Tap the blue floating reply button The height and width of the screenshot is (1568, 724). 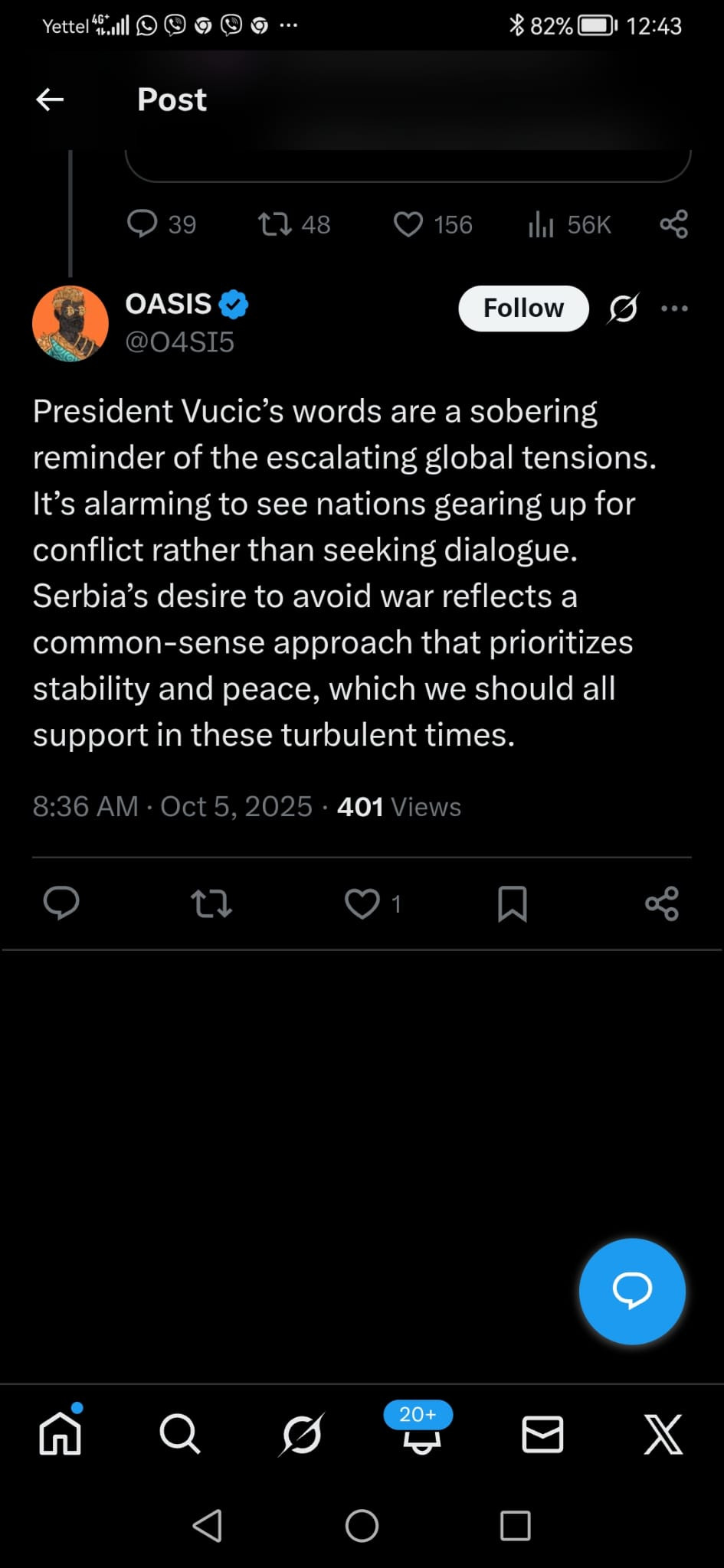point(632,1291)
